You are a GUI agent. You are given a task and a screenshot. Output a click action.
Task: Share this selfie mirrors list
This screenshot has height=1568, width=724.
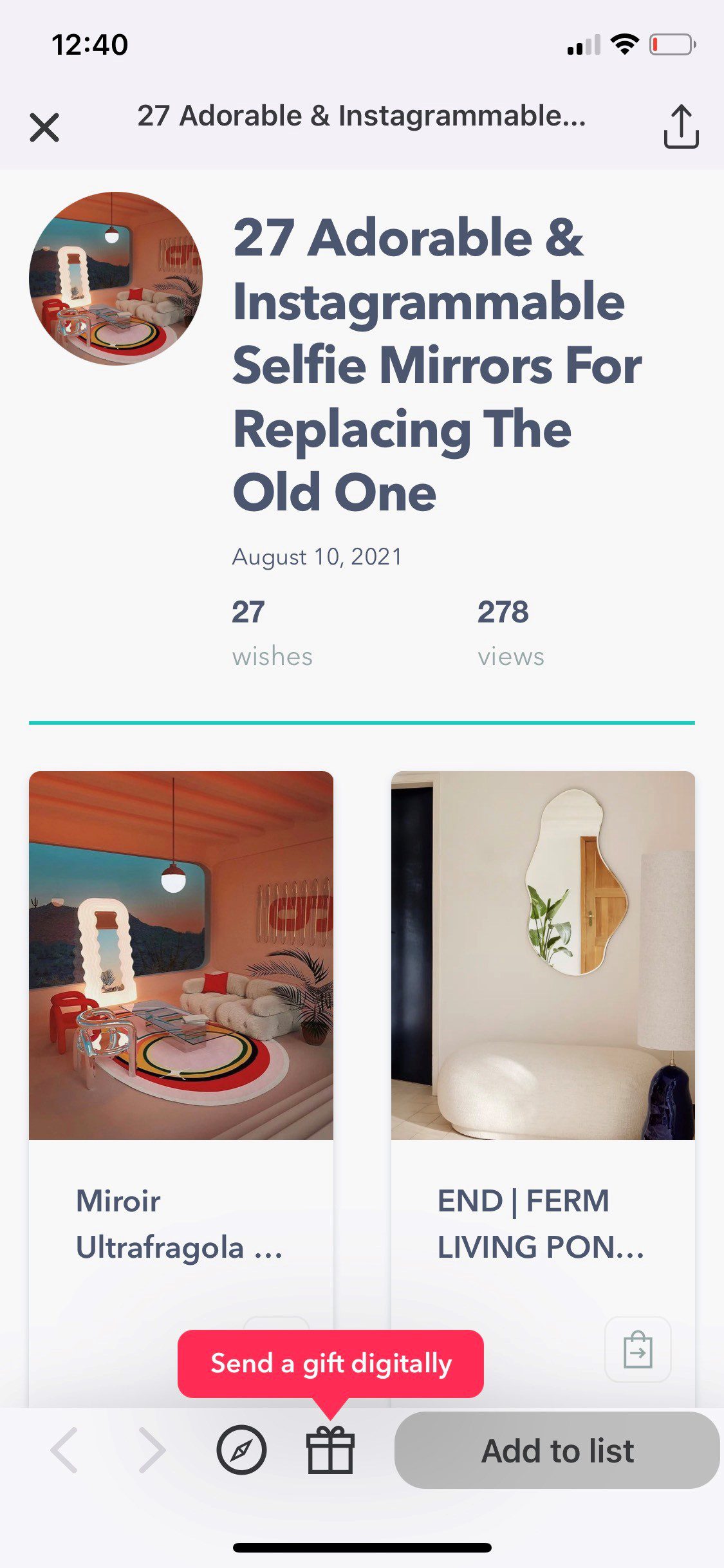tap(681, 127)
